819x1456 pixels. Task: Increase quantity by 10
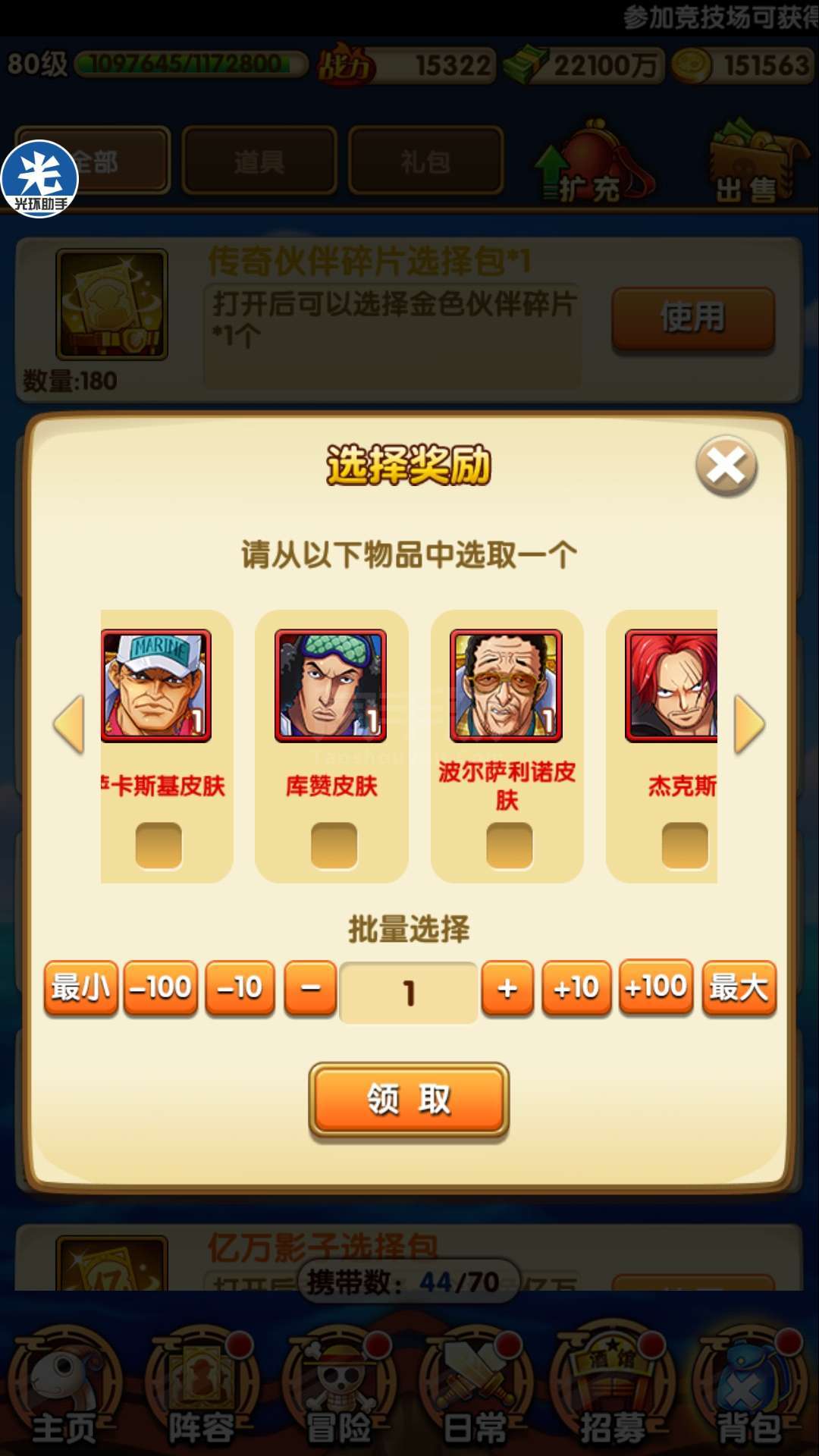[x=576, y=988]
